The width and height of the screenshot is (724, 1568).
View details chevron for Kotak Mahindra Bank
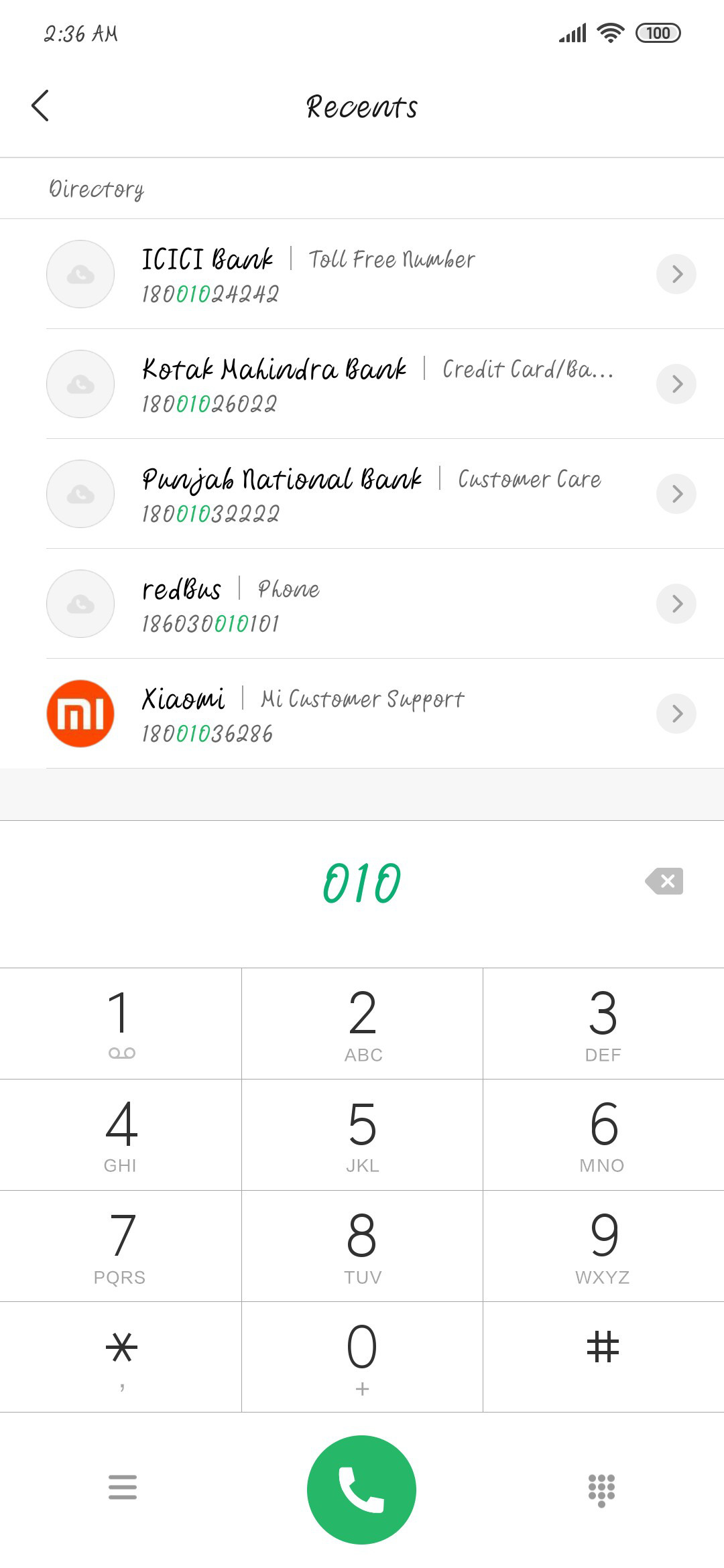pos(676,384)
